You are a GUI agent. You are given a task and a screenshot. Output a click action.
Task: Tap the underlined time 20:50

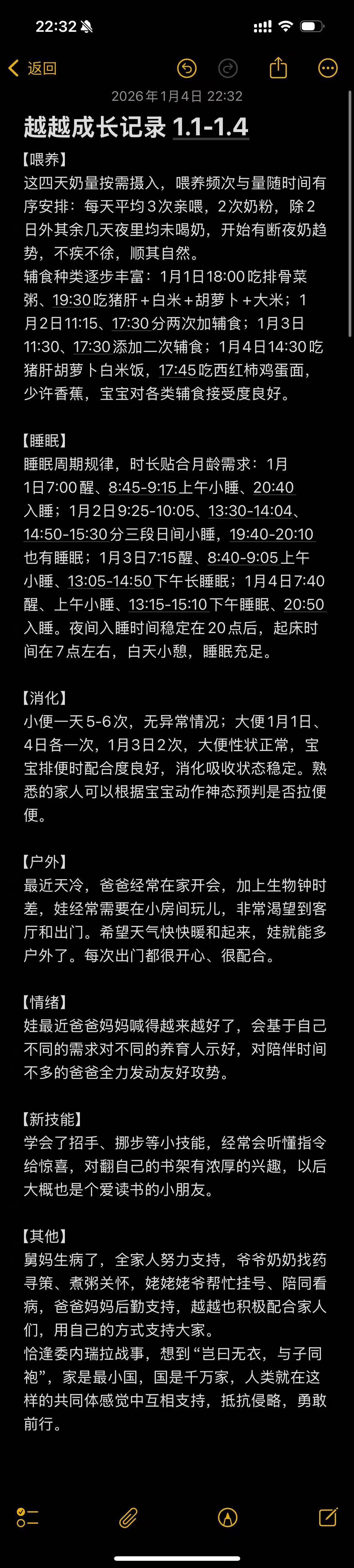pyautogui.click(x=304, y=605)
